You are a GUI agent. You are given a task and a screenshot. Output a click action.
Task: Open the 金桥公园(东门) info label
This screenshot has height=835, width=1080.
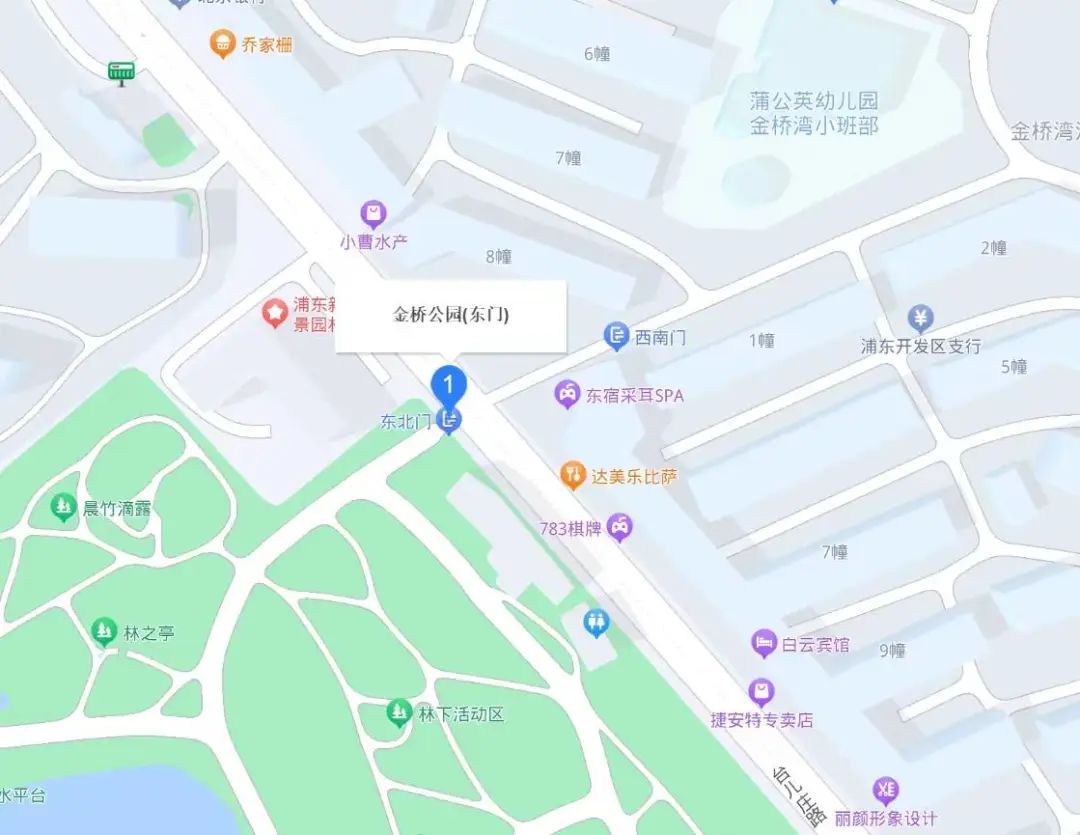click(450, 316)
